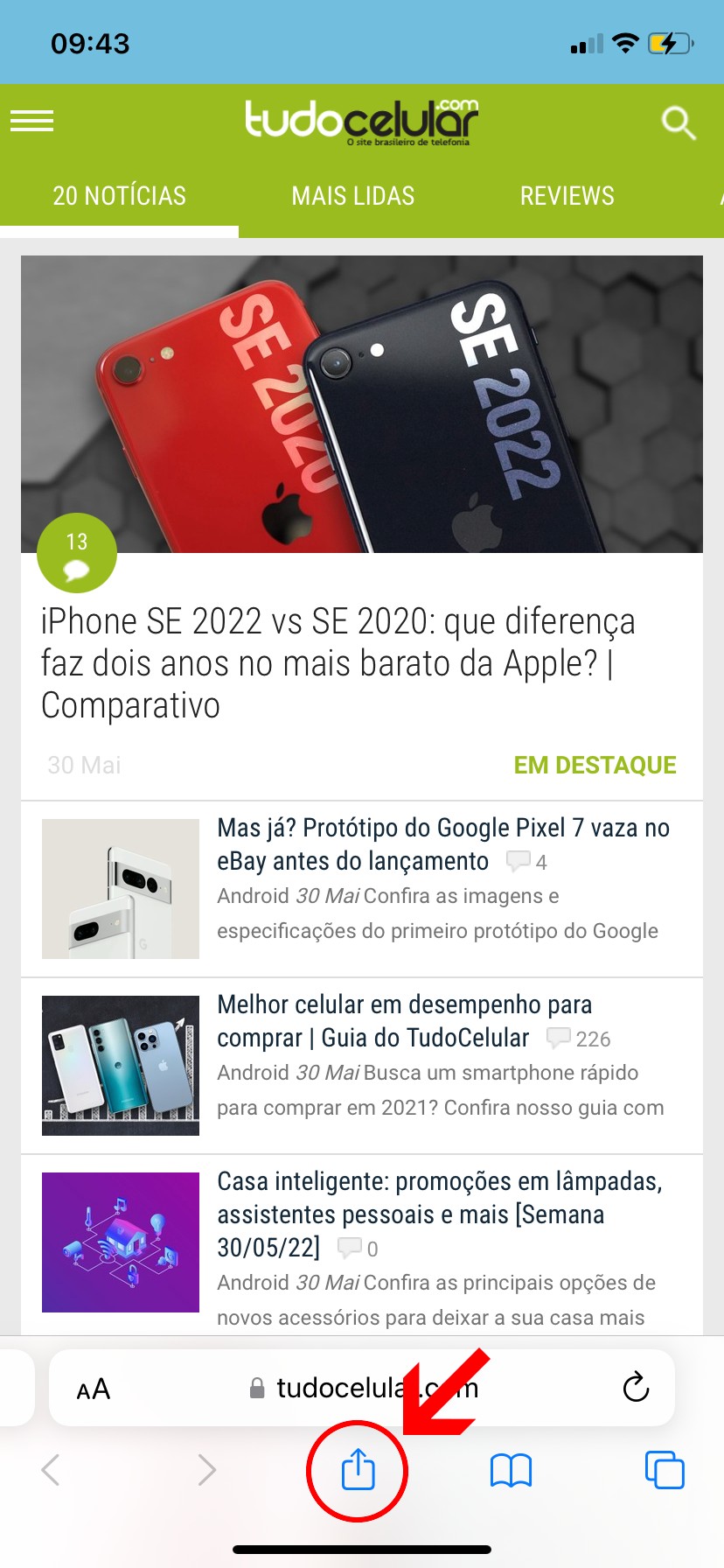This screenshot has height=1568, width=724.
Task: Select the 20 Notícias tab
Action: pos(120,196)
